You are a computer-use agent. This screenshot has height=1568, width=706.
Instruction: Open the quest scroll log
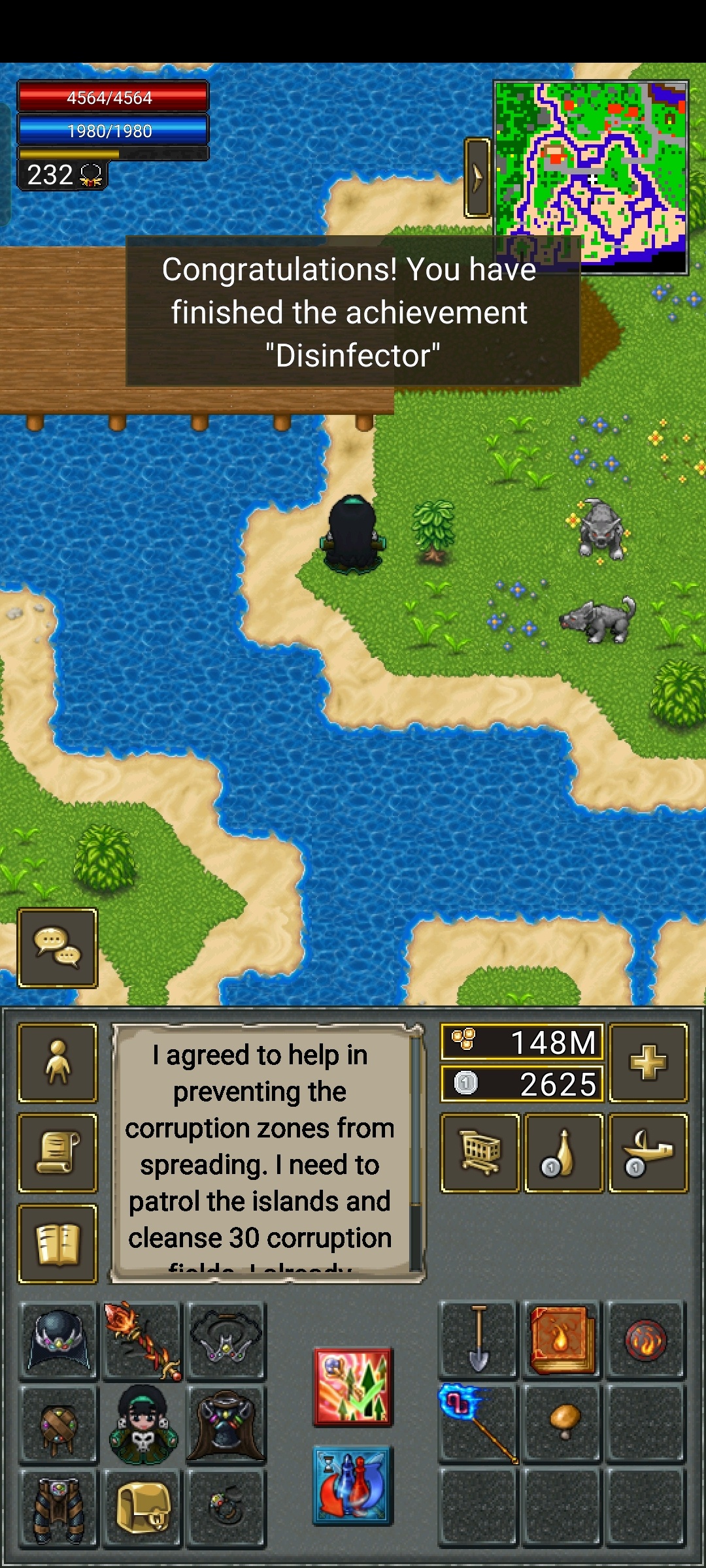coord(58,1153)
